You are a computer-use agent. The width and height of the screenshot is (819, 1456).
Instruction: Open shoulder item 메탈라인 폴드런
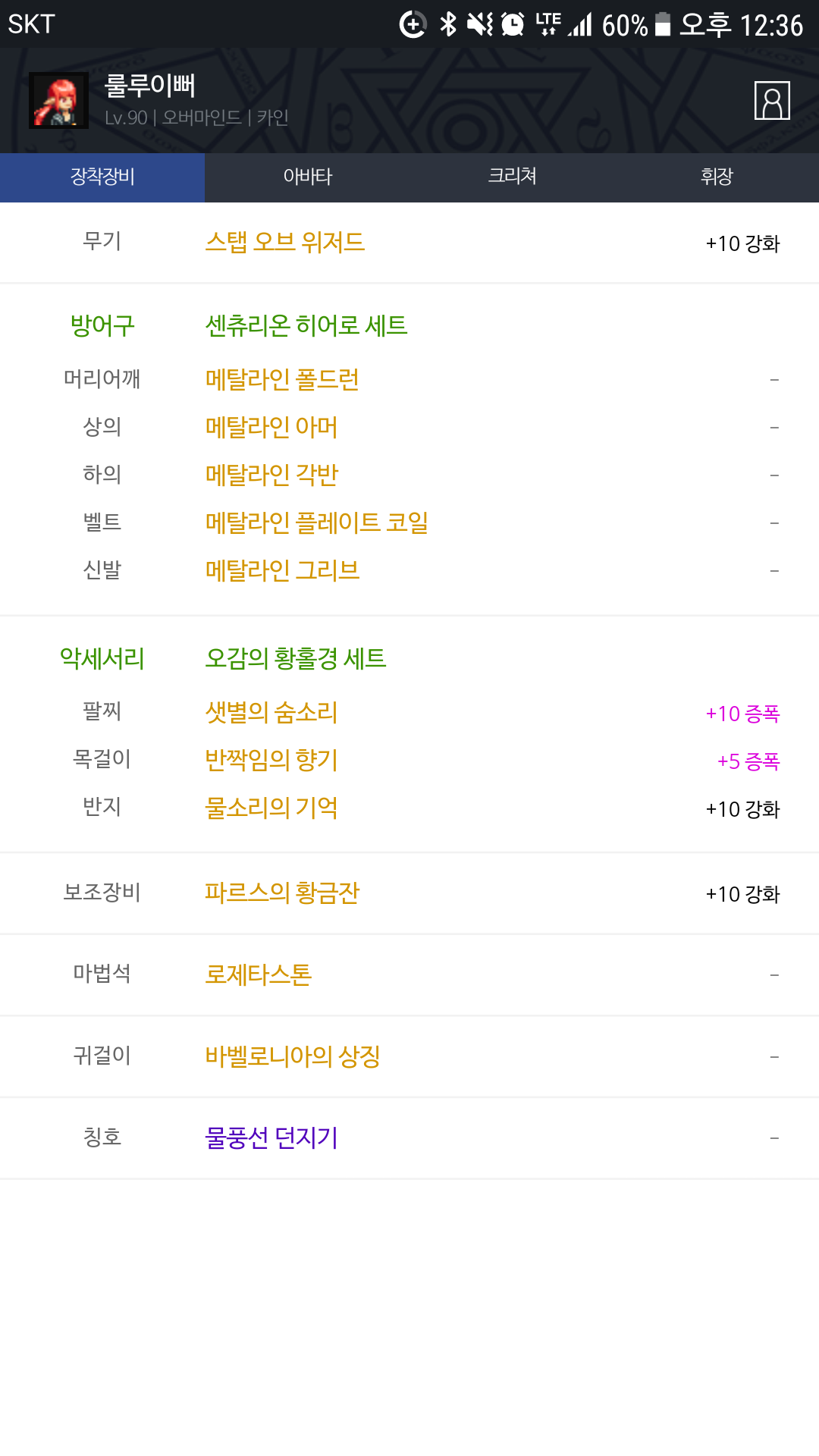click(x=282, y=379)
